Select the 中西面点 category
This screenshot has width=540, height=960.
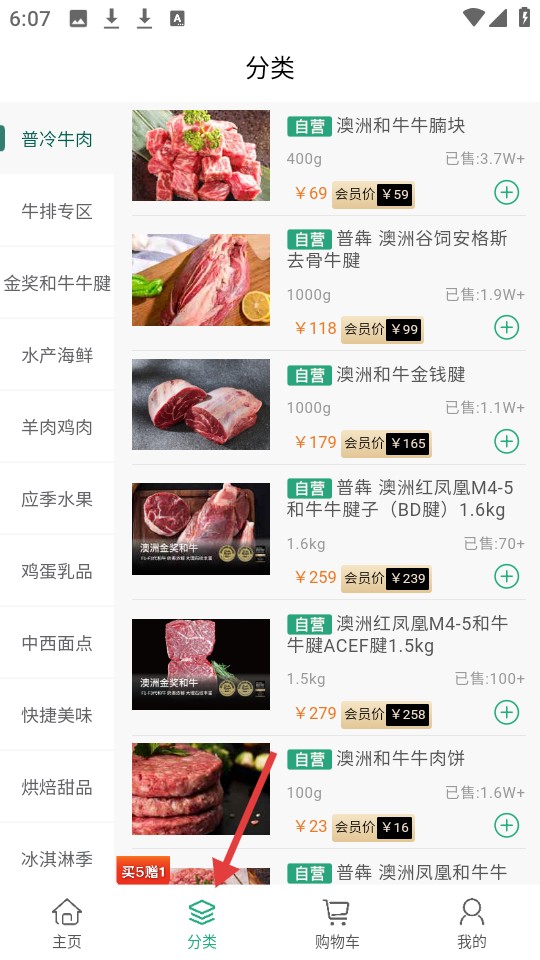point(57,643)
